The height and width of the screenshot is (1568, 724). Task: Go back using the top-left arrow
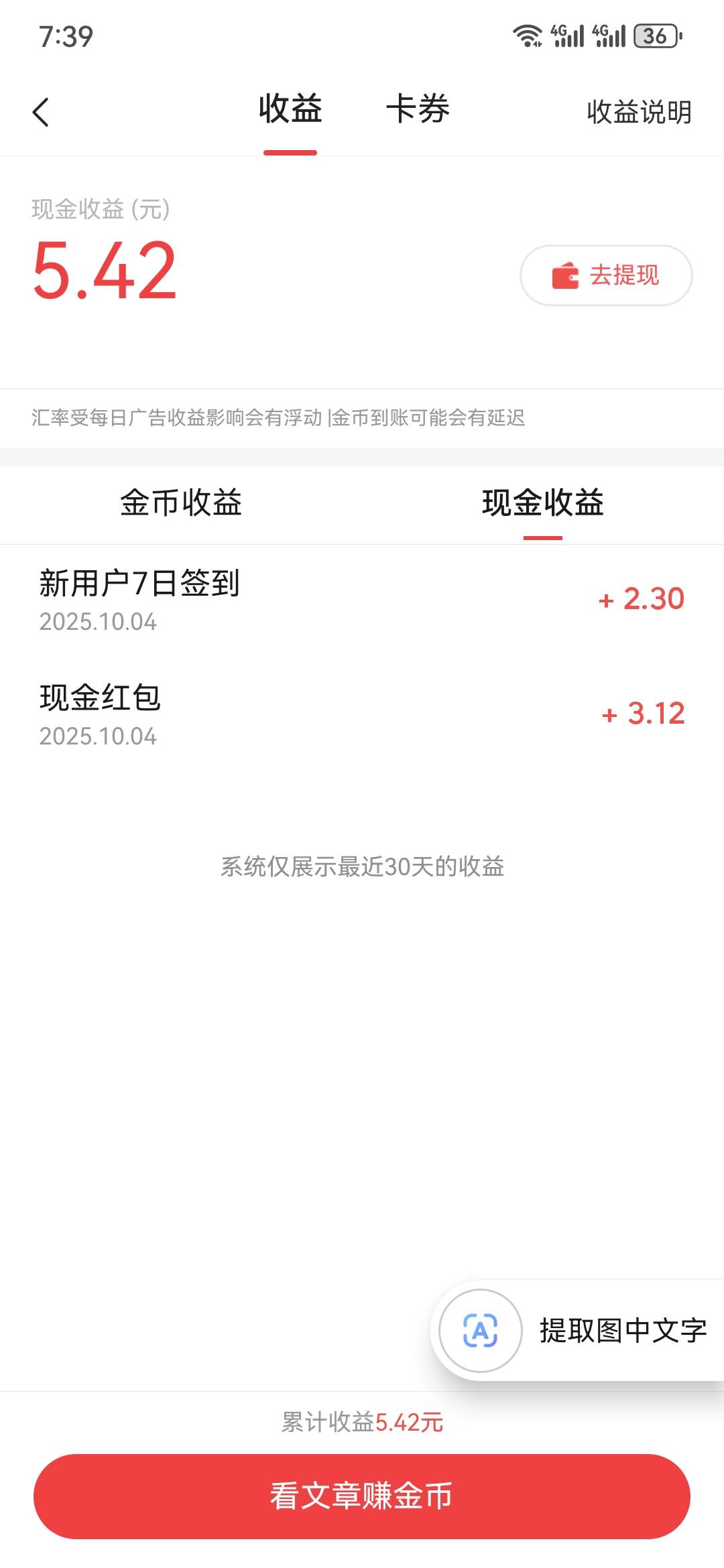tap(41, 112)
